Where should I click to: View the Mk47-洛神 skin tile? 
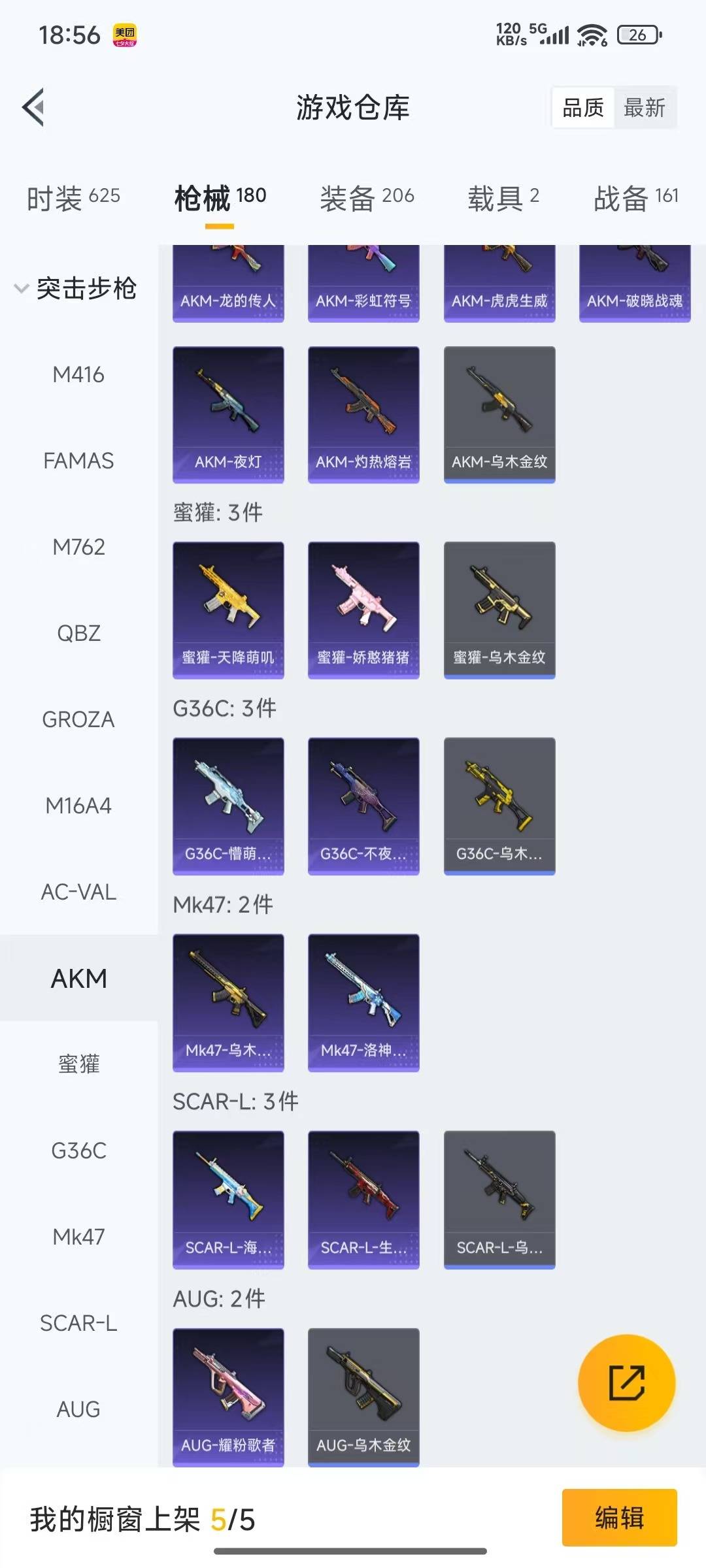tap(363, 1002)
